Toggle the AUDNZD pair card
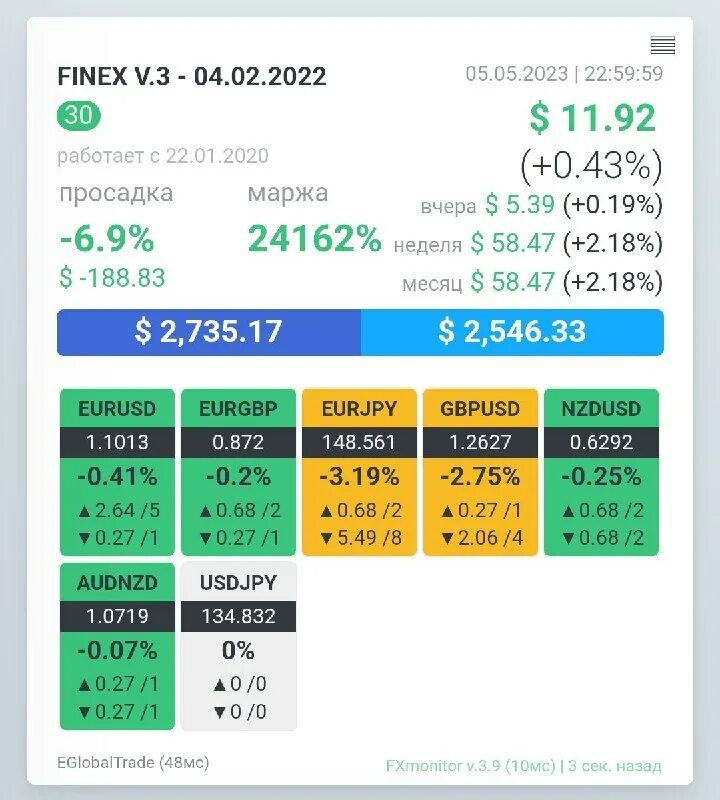Screen dimensions: 720x800 117,643
